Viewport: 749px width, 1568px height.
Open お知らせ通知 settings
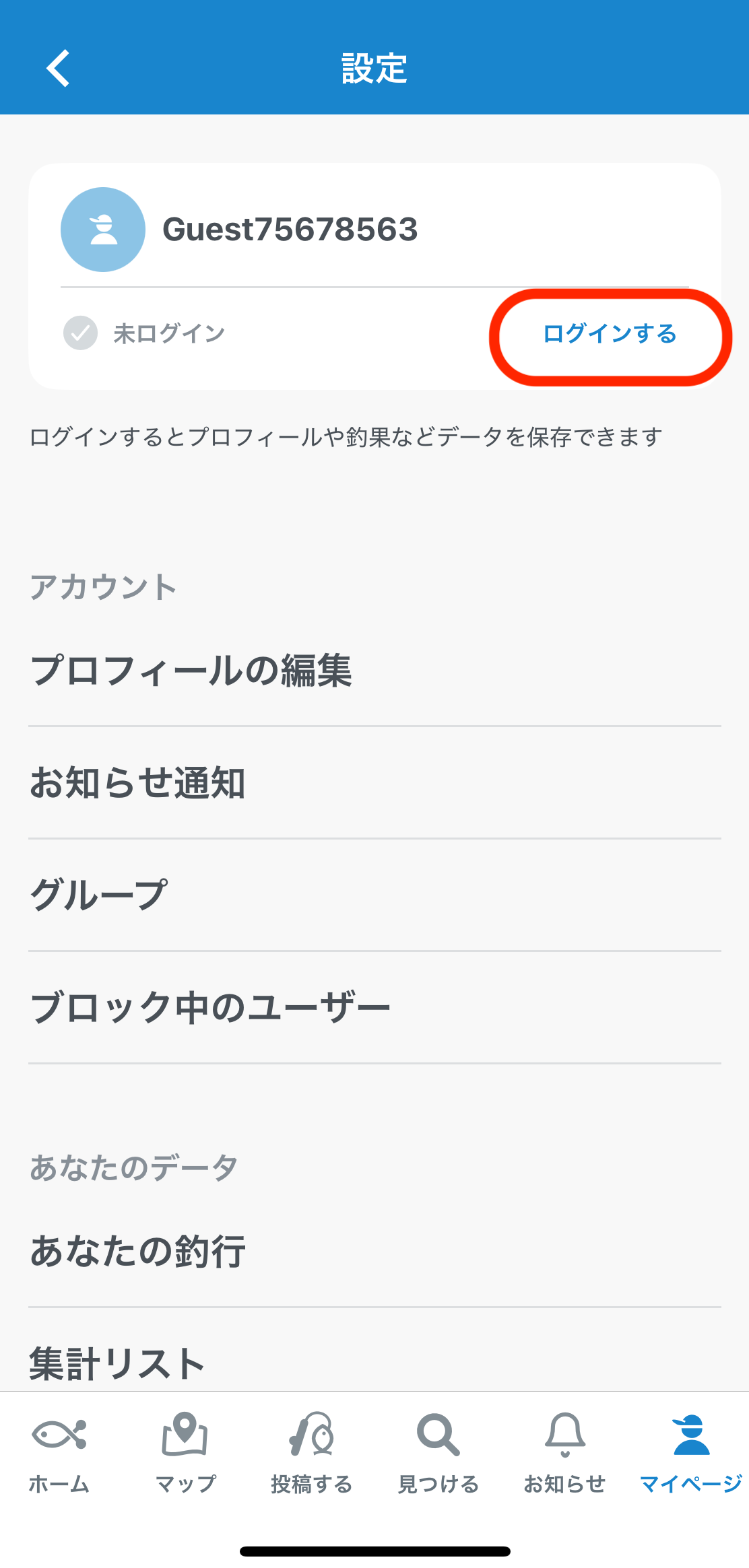(x=374, y=784)
